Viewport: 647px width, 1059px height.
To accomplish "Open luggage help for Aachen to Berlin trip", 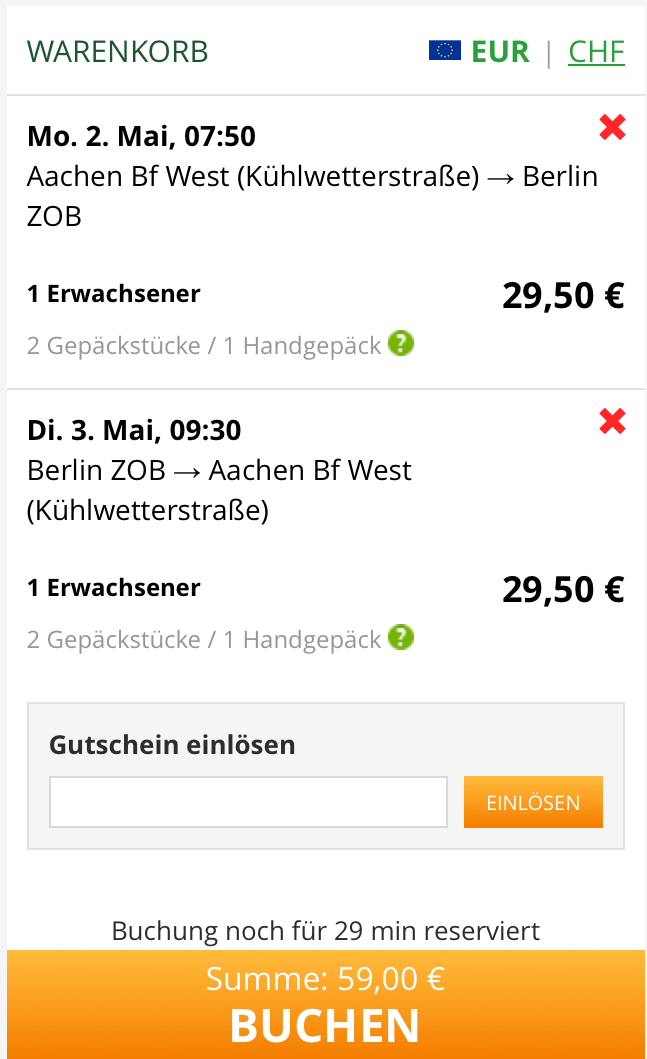I will pyautogui.click(x=401, y=344).
